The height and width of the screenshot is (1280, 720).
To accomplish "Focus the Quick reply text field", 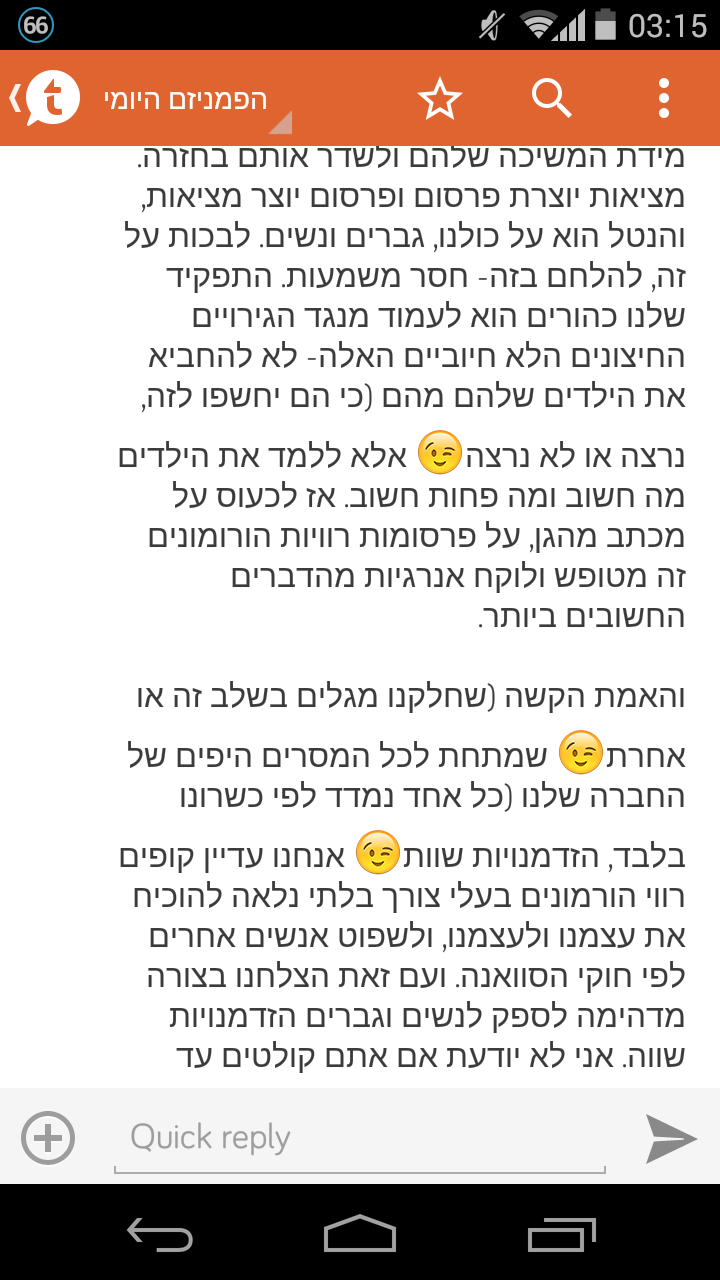I will (x=360, y=1138).
